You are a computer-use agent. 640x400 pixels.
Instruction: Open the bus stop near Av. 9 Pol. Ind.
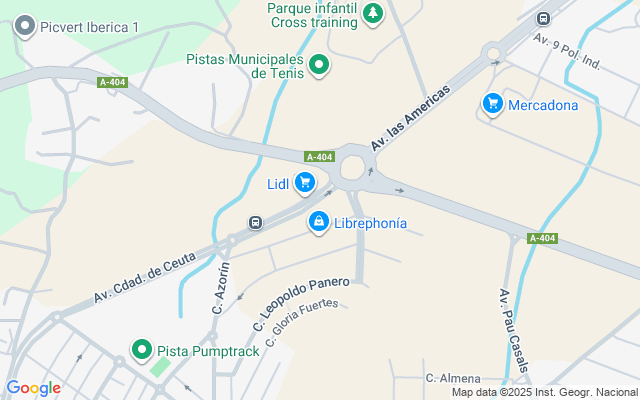click(x=544, y=18)
